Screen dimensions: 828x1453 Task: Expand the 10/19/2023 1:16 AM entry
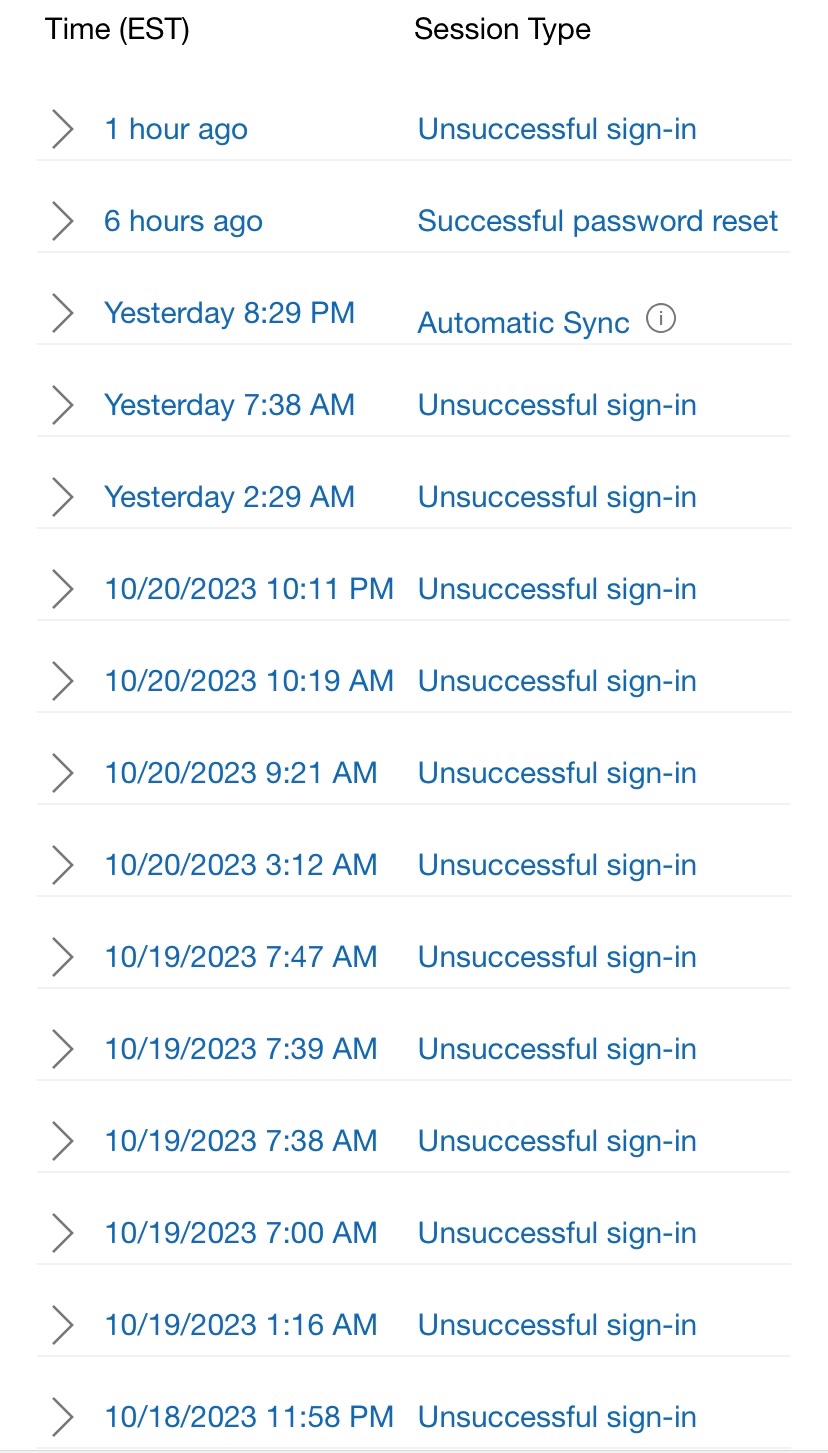[x=62, y=1326]
